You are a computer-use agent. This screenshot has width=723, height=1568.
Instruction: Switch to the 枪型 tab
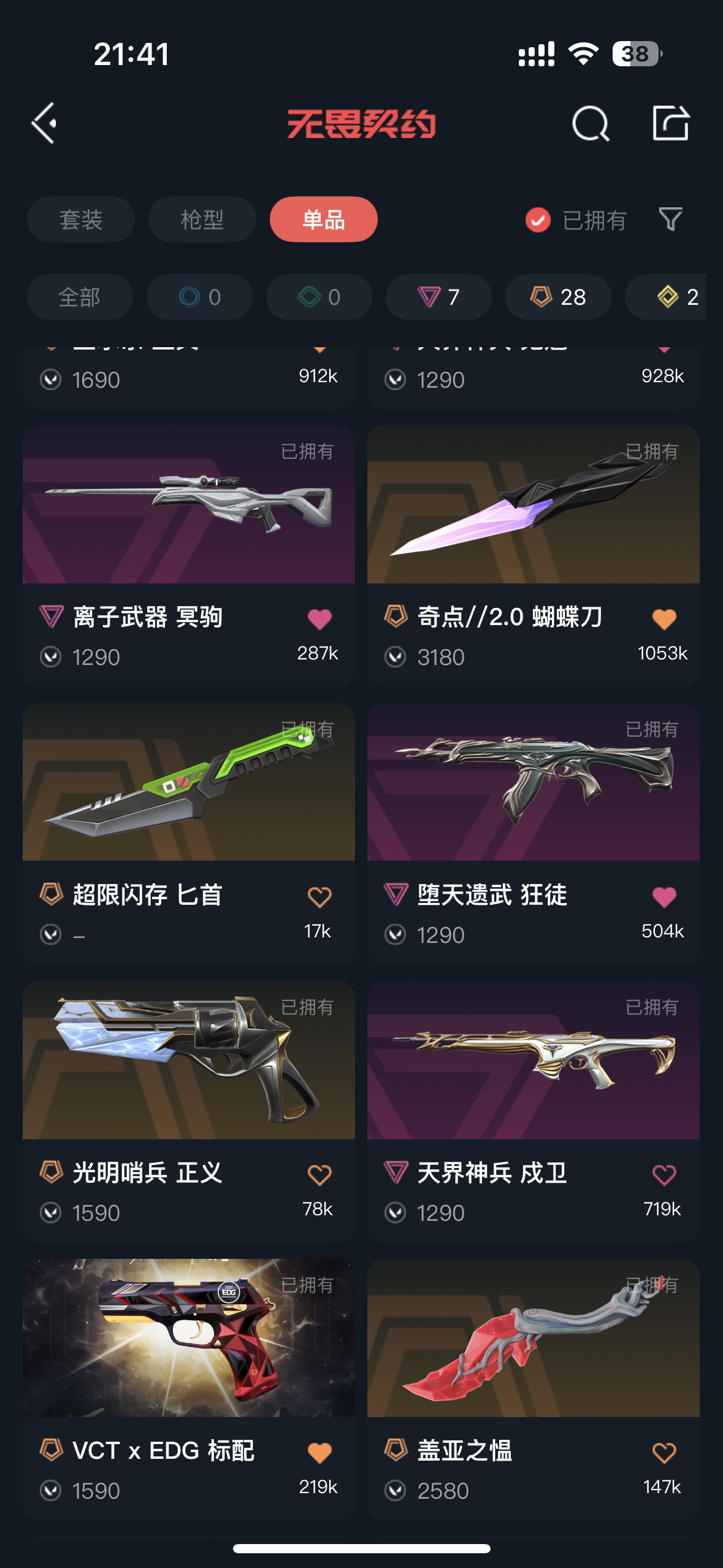[x=202, y=220]
